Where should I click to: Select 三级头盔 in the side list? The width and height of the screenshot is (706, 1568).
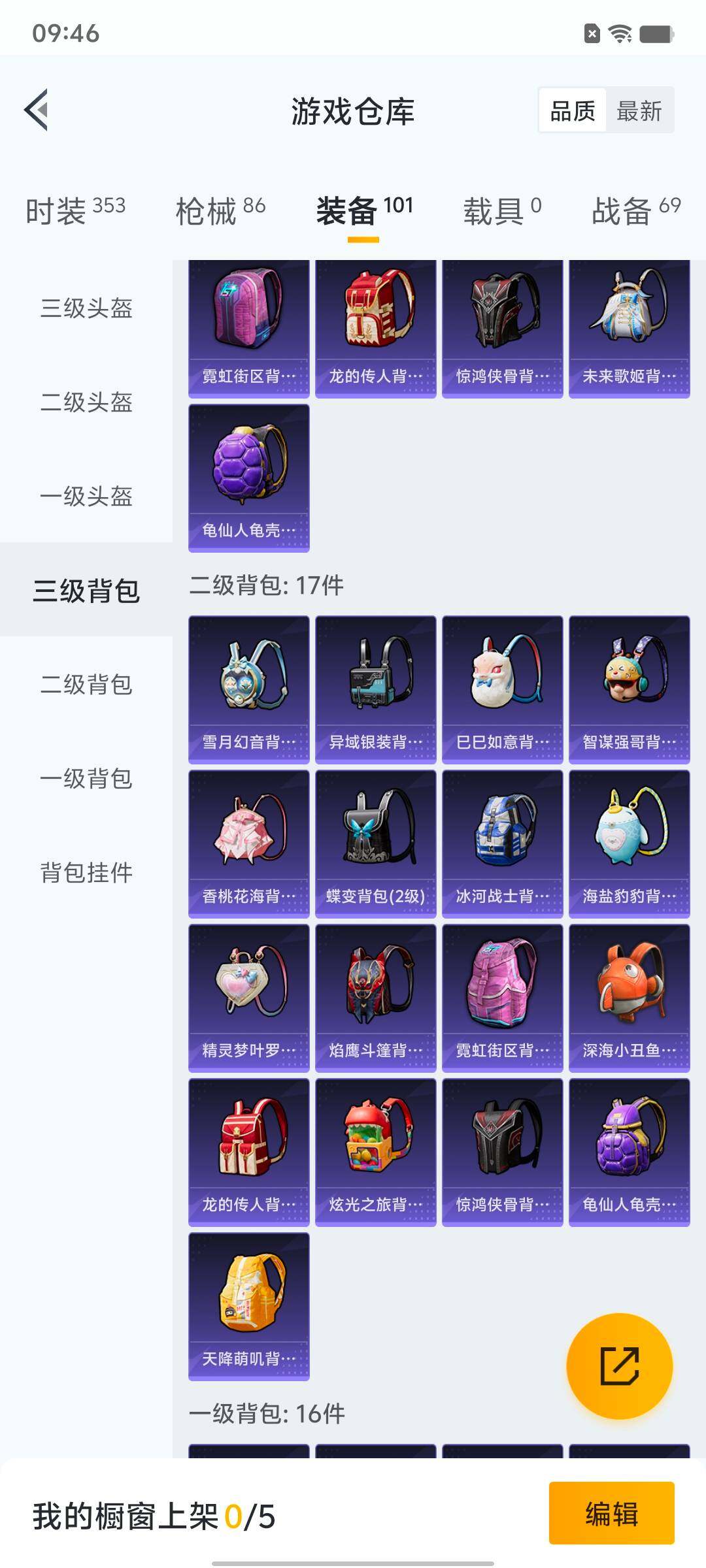[x=86, y=308]
